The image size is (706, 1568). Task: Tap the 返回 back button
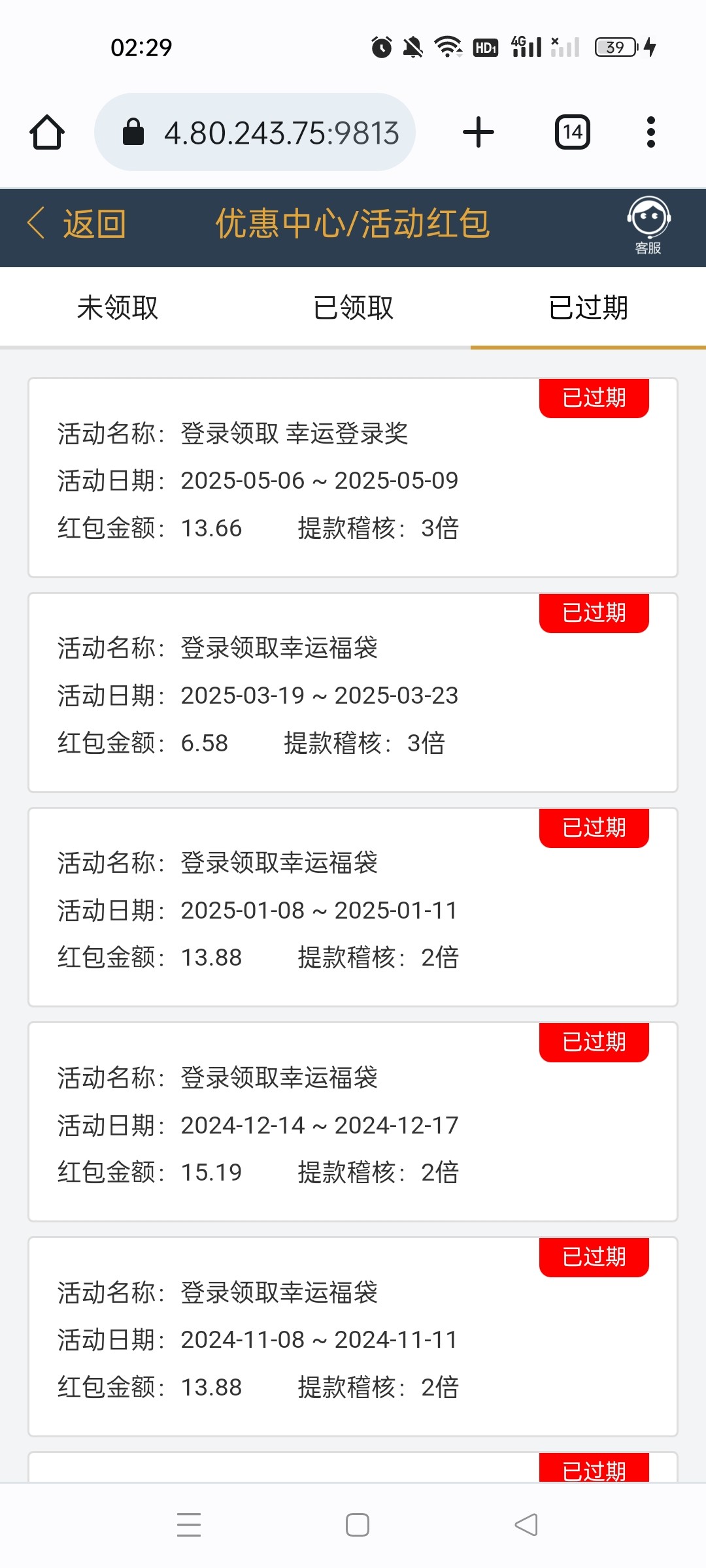[x=76, y=224]
